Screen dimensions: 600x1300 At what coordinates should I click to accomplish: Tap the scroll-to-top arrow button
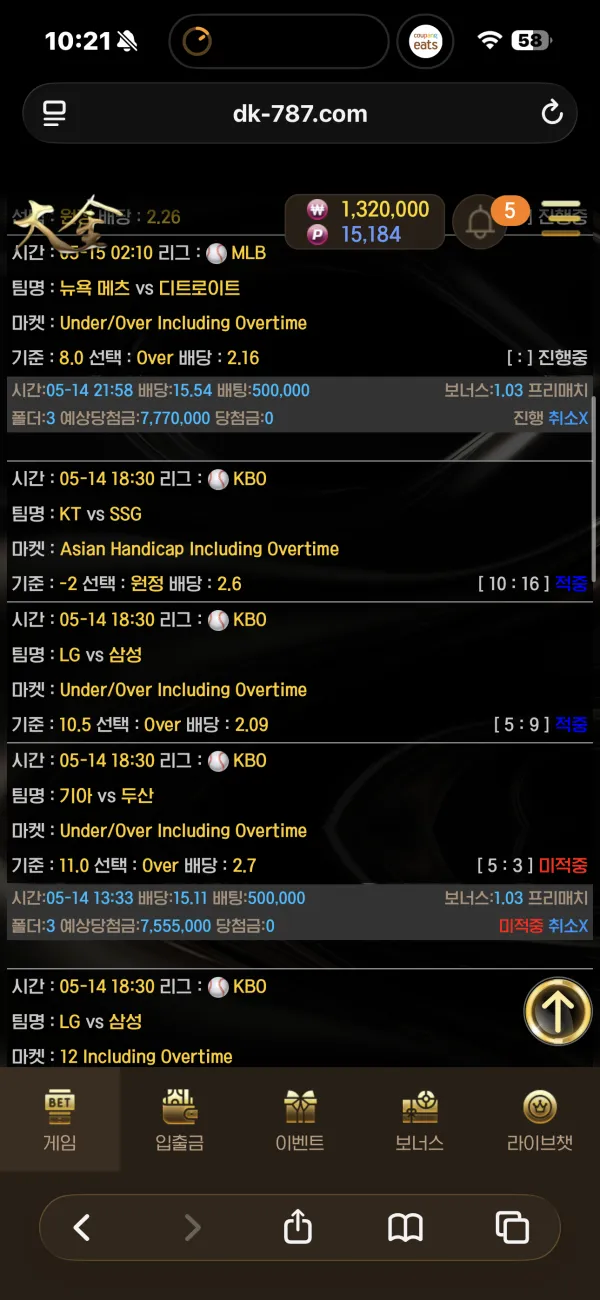pyautogui.click(x=557, y=1011)
